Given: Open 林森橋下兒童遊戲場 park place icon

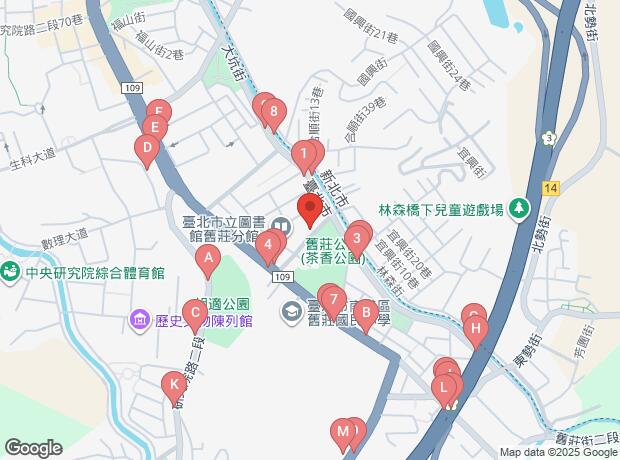Looking at the screenshot, I should pos(519,209).
